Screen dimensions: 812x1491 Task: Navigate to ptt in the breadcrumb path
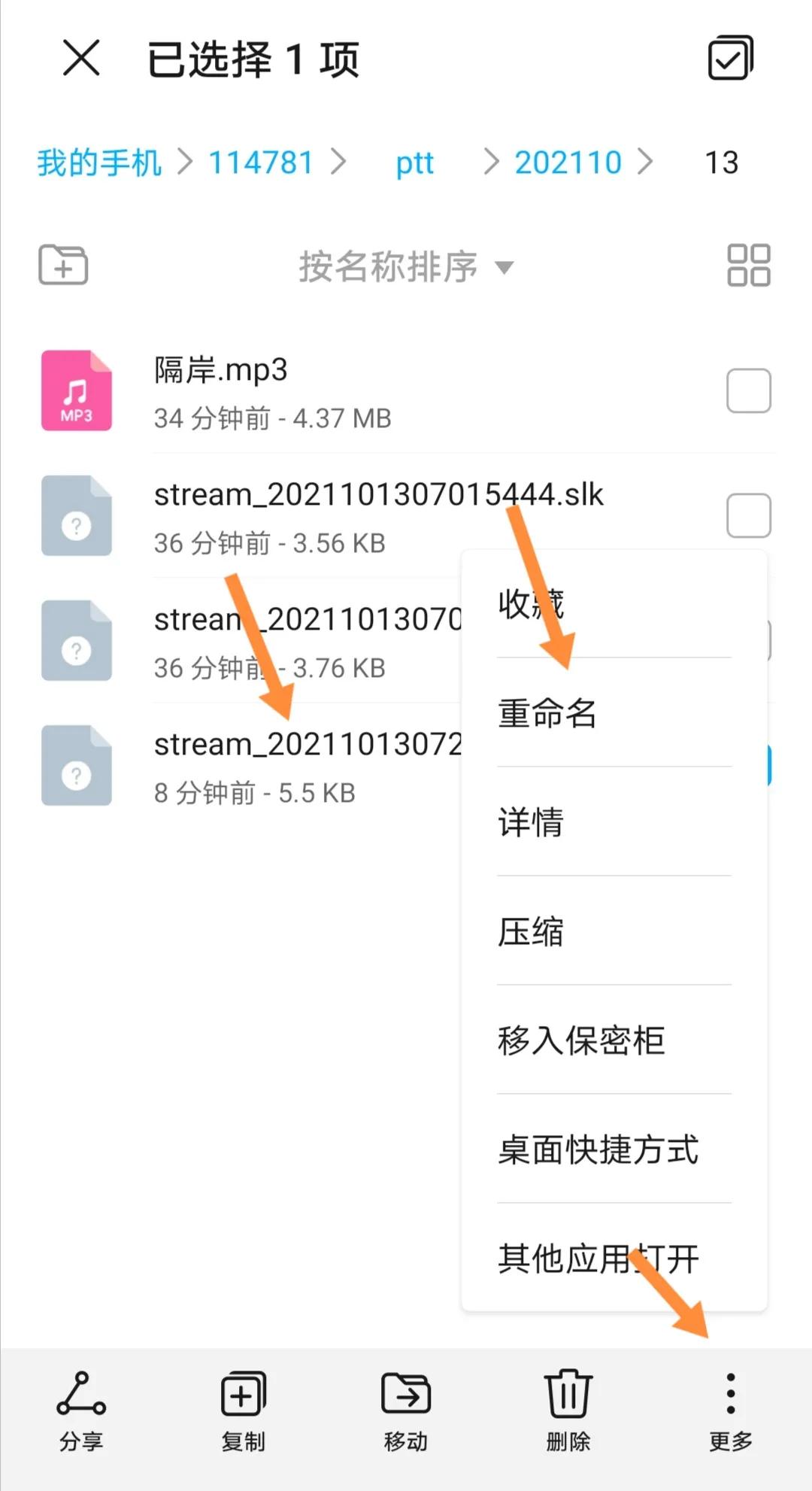coord(414,162)
